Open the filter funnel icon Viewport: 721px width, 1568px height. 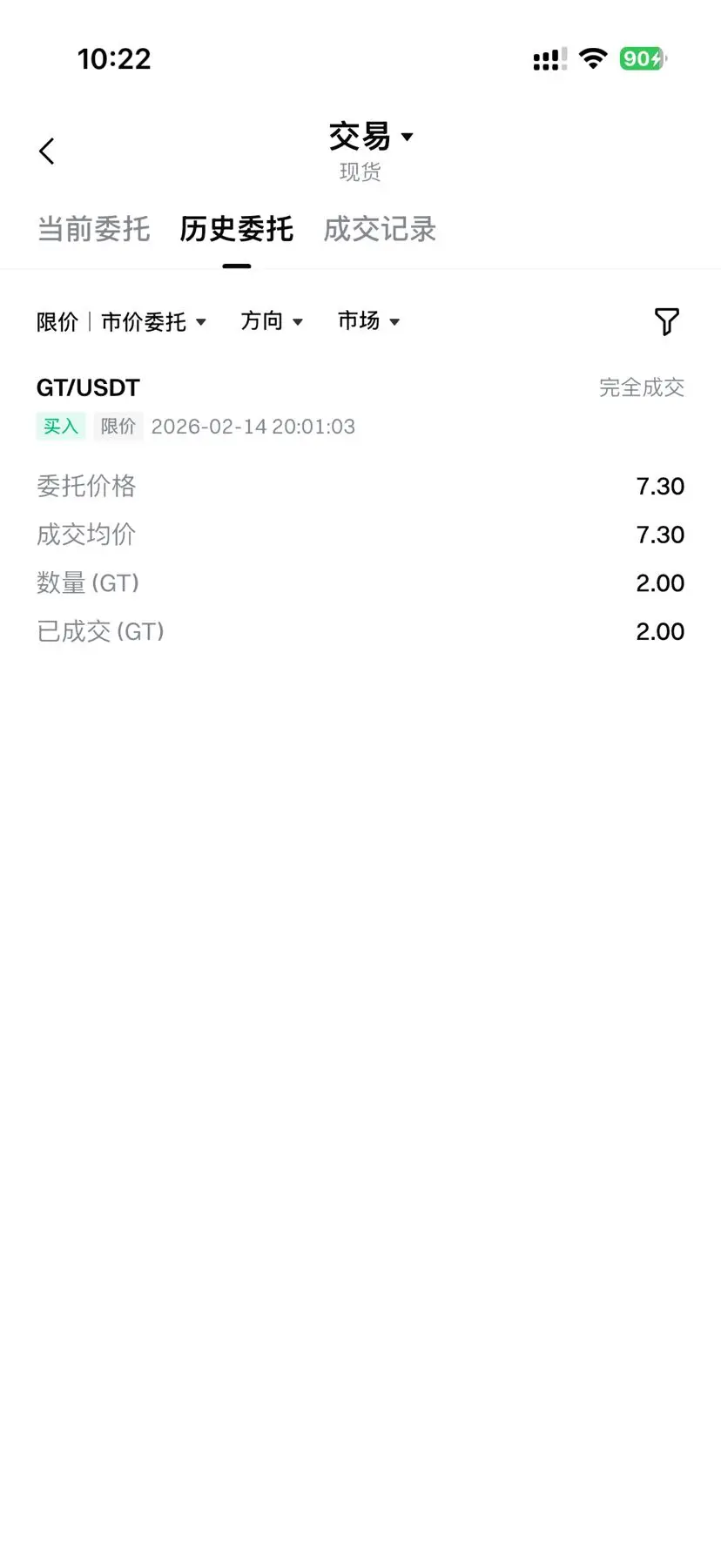tap(666, 322)
